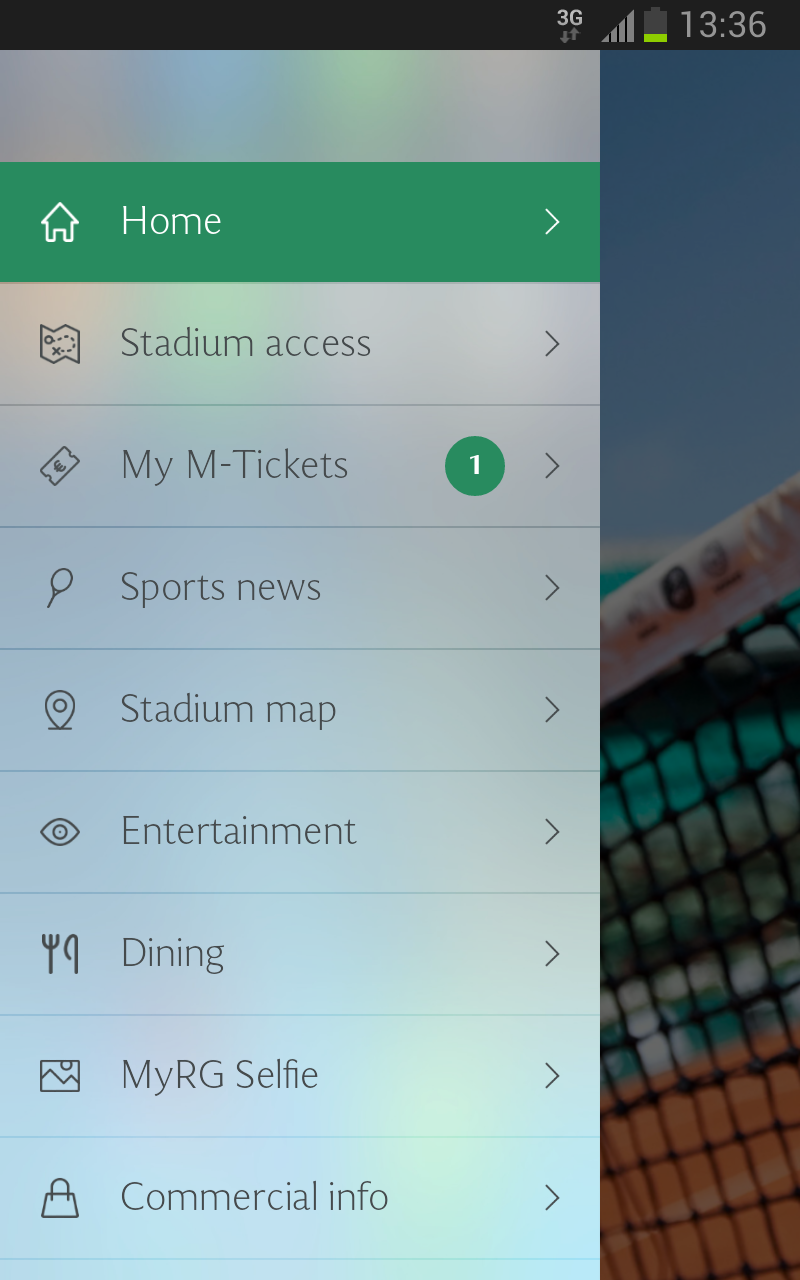Open the Dining section
Viewport: 800px width, 1280px height.
300,954
